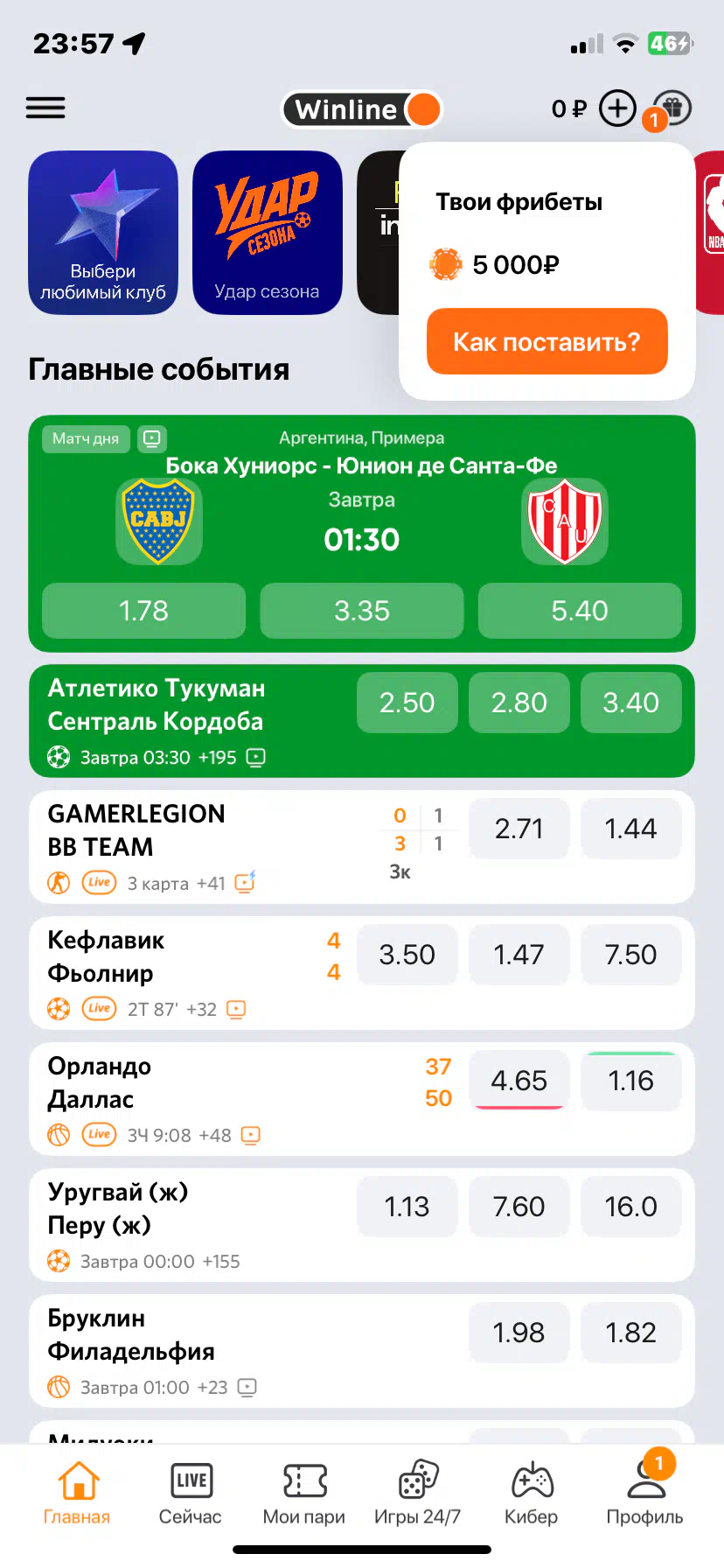Image resolution: width=724 pixels, height=1568 pixels.
Task: Open the Удар сезона tile
Action: 268,233
